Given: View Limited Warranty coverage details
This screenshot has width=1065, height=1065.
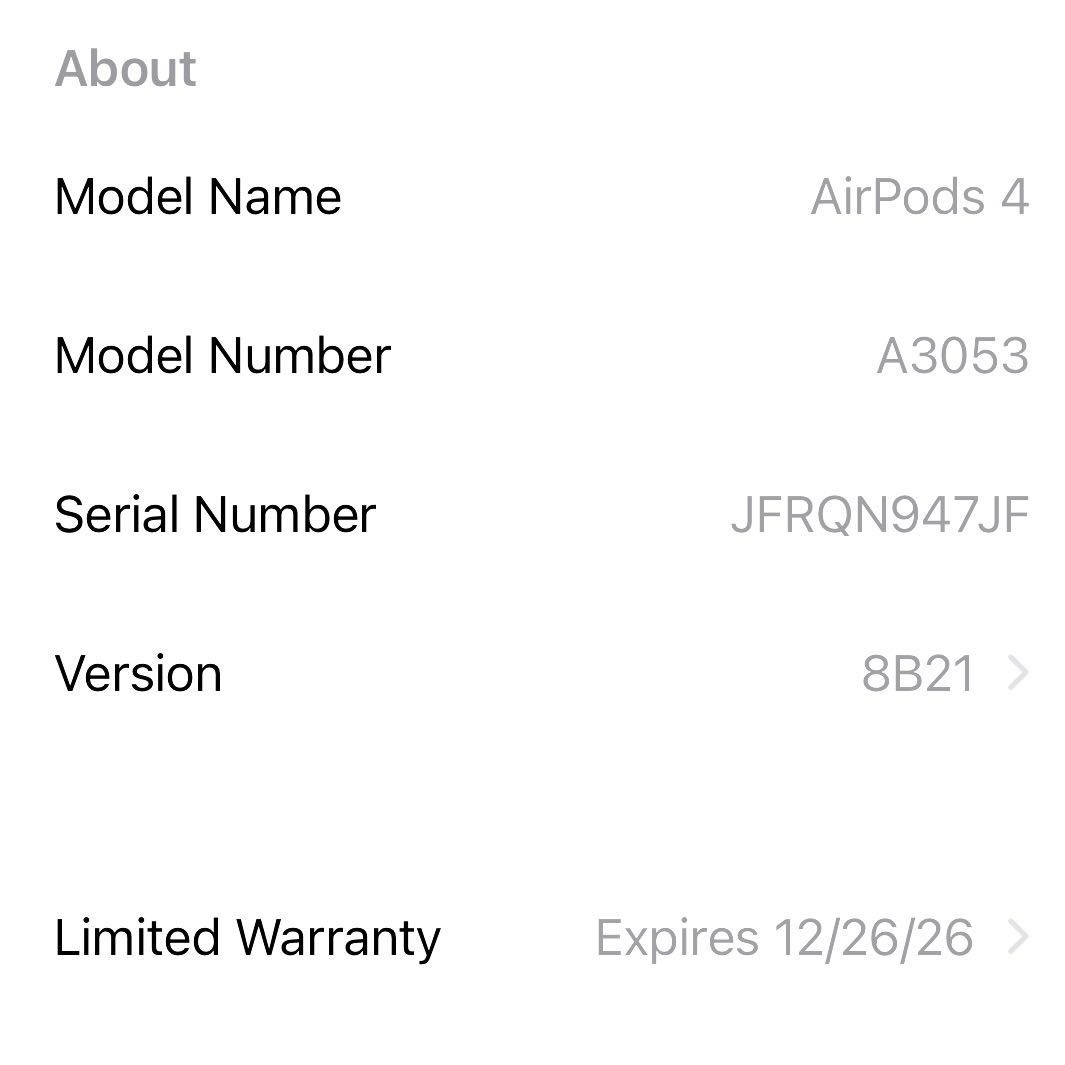Looking at the screenshot, I should tap(540, 938).
